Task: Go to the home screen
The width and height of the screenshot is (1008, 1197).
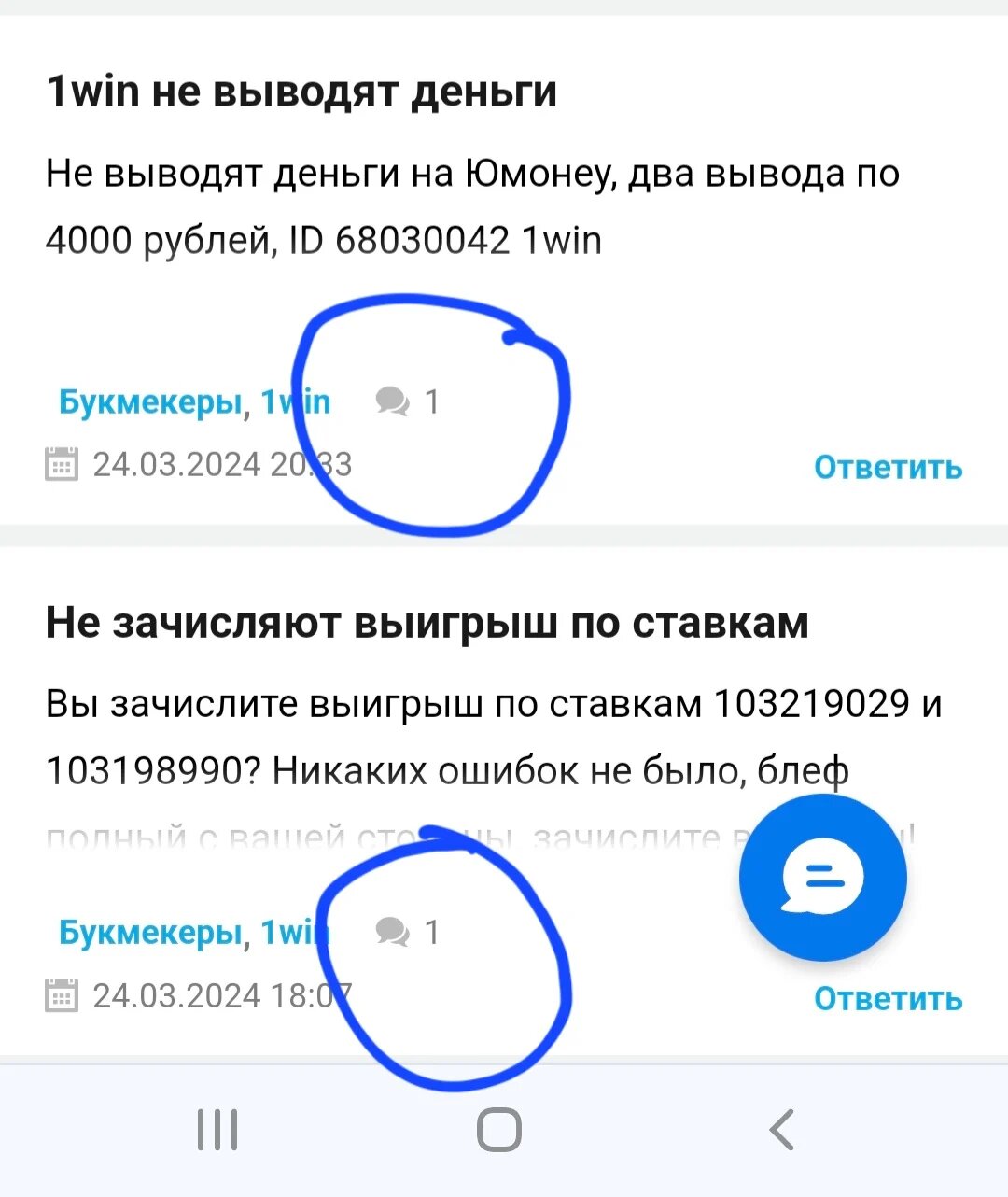Action: click(x=499, y=1130)
